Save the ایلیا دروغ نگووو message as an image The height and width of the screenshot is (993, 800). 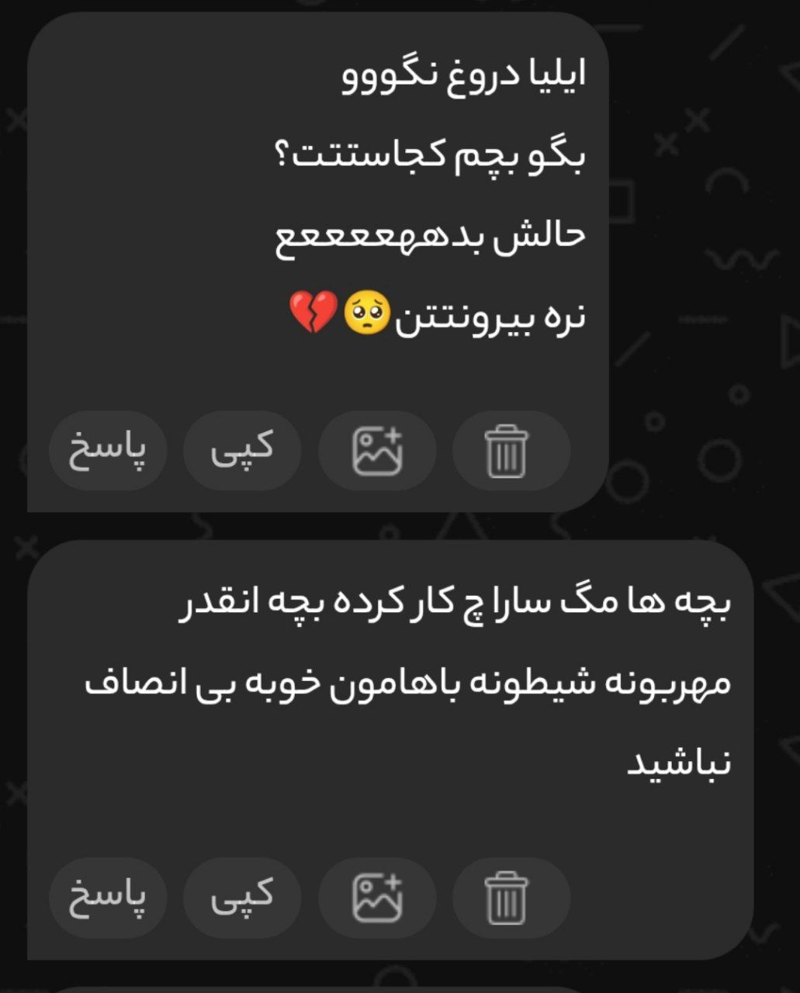377,450
